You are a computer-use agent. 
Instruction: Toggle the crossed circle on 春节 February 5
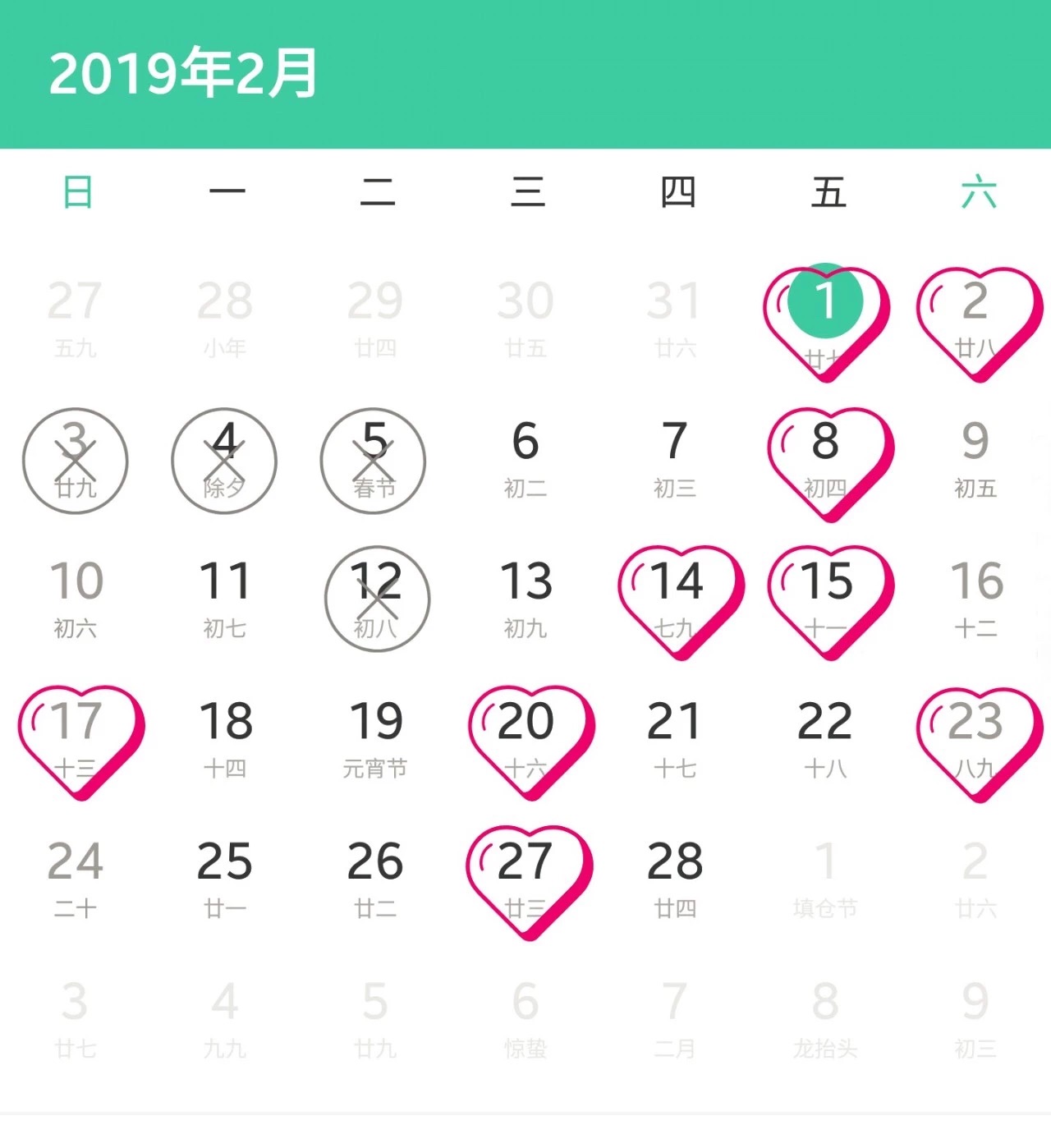pos(375,461)
